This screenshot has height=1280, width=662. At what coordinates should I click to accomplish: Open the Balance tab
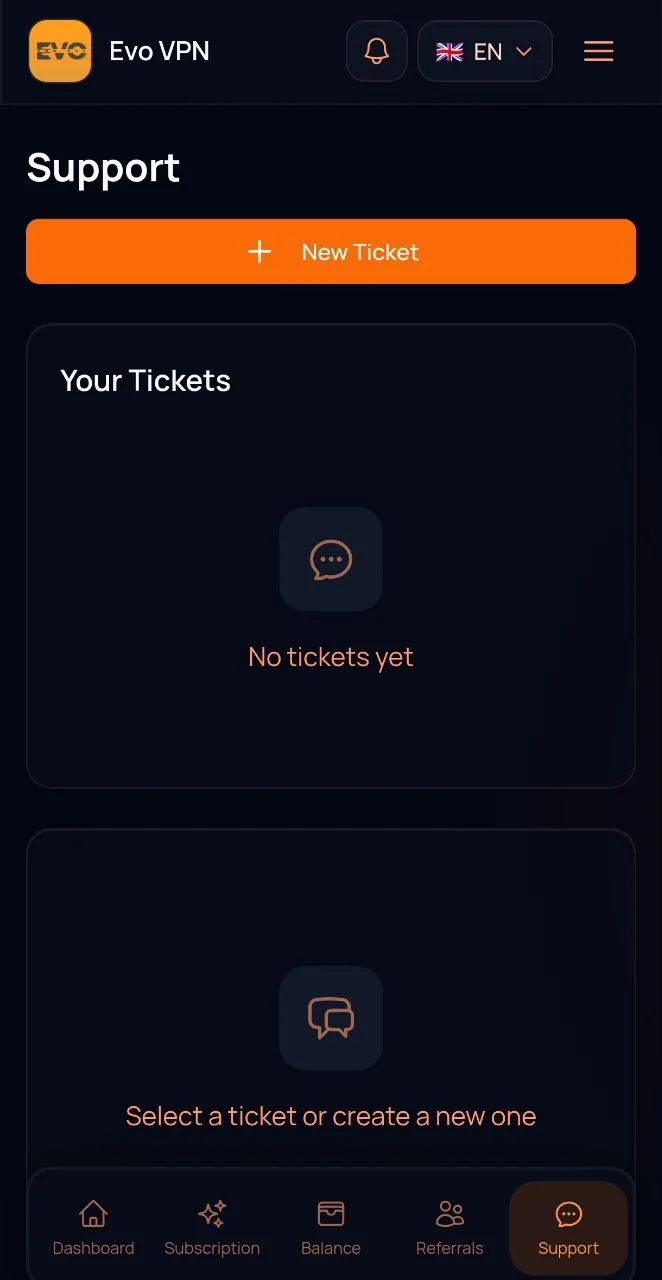coord(331,1229)
